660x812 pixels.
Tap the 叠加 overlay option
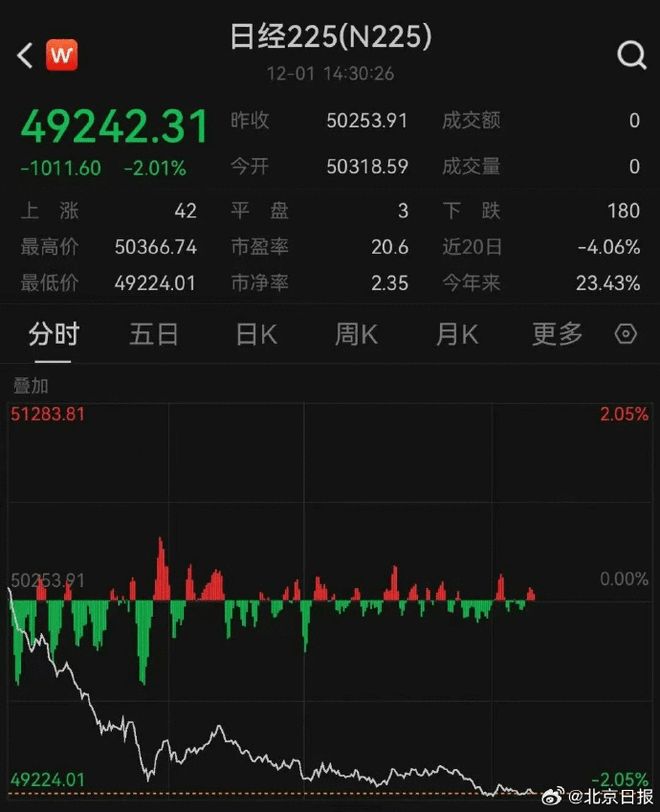30,386
